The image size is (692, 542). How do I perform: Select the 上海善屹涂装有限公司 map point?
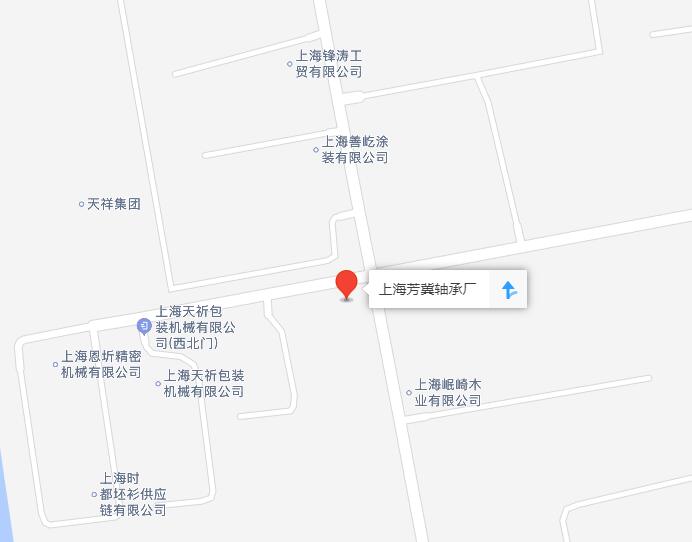pyautogui.click(x=316, y=150)
